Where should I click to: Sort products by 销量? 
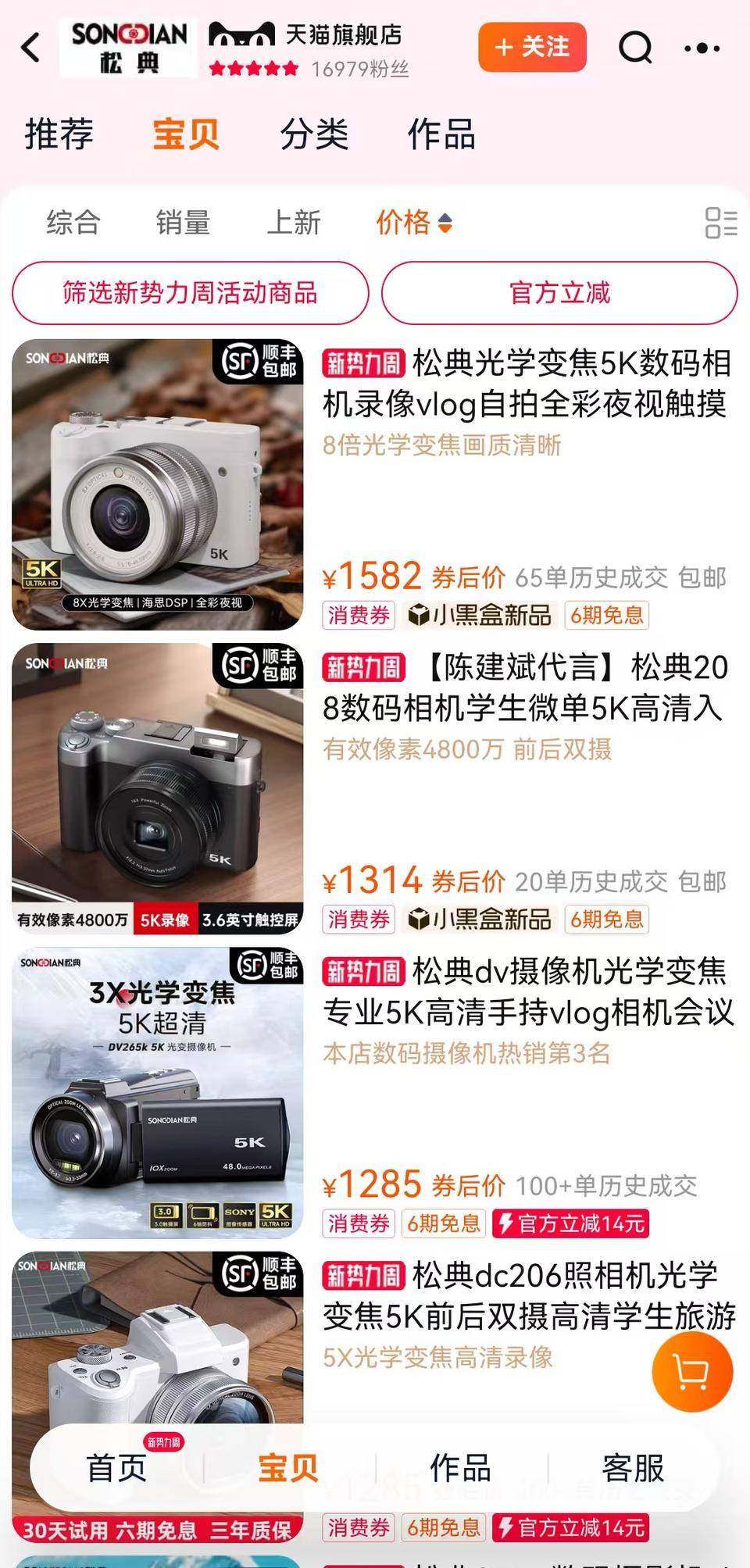point(182,223)
